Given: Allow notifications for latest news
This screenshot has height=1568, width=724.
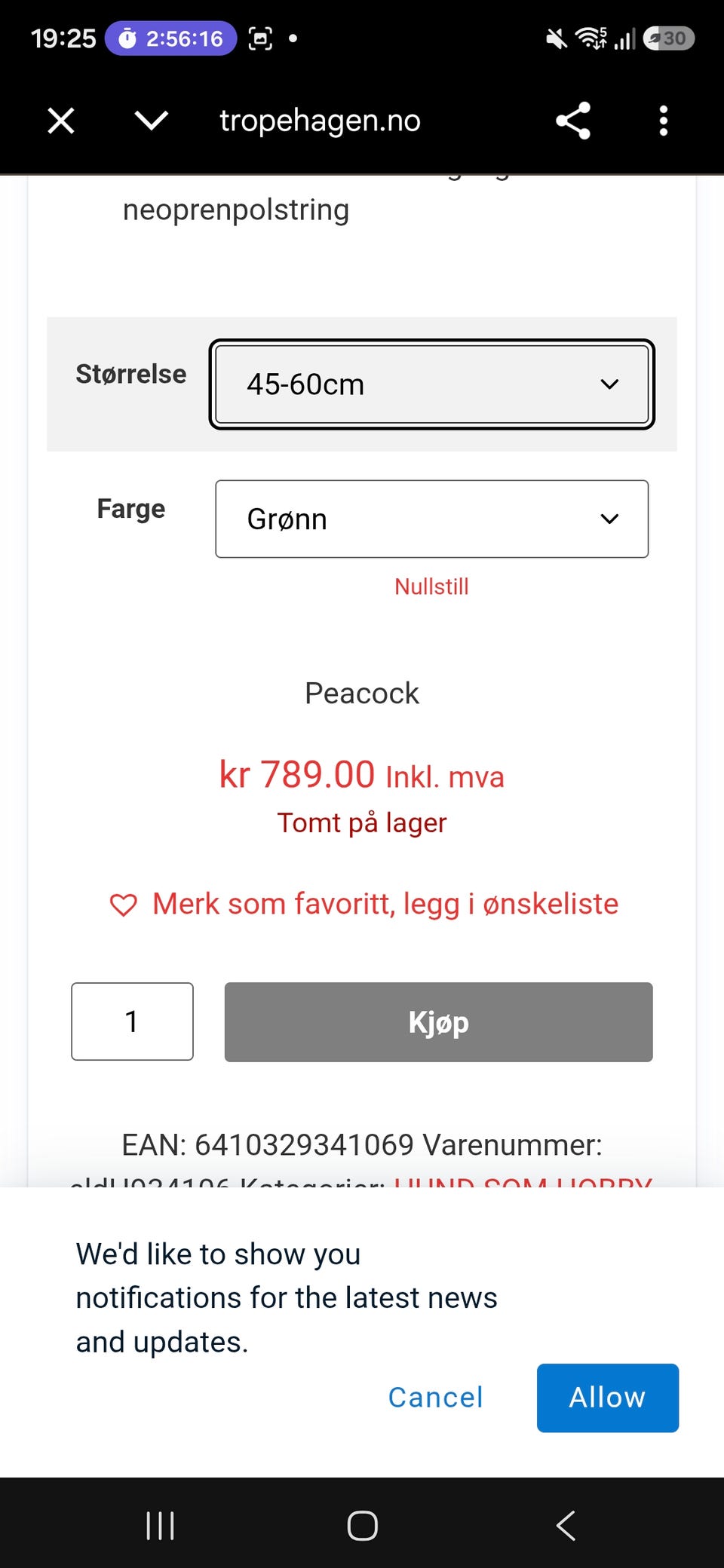Looking at the screenshot, I should pyautogui.click(x=608, y=1398).
